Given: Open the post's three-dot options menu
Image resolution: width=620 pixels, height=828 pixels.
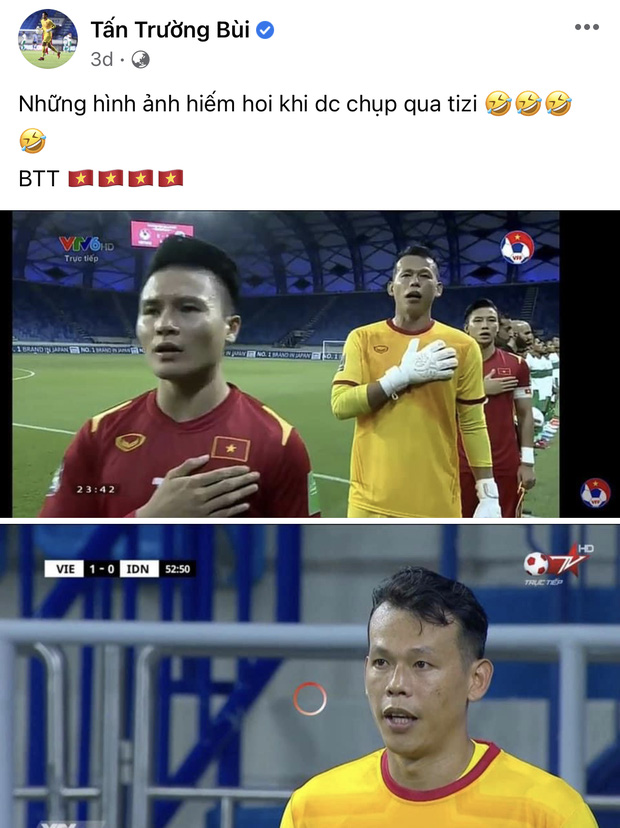Looking at the screenshot, I should (x=588, y=28).
